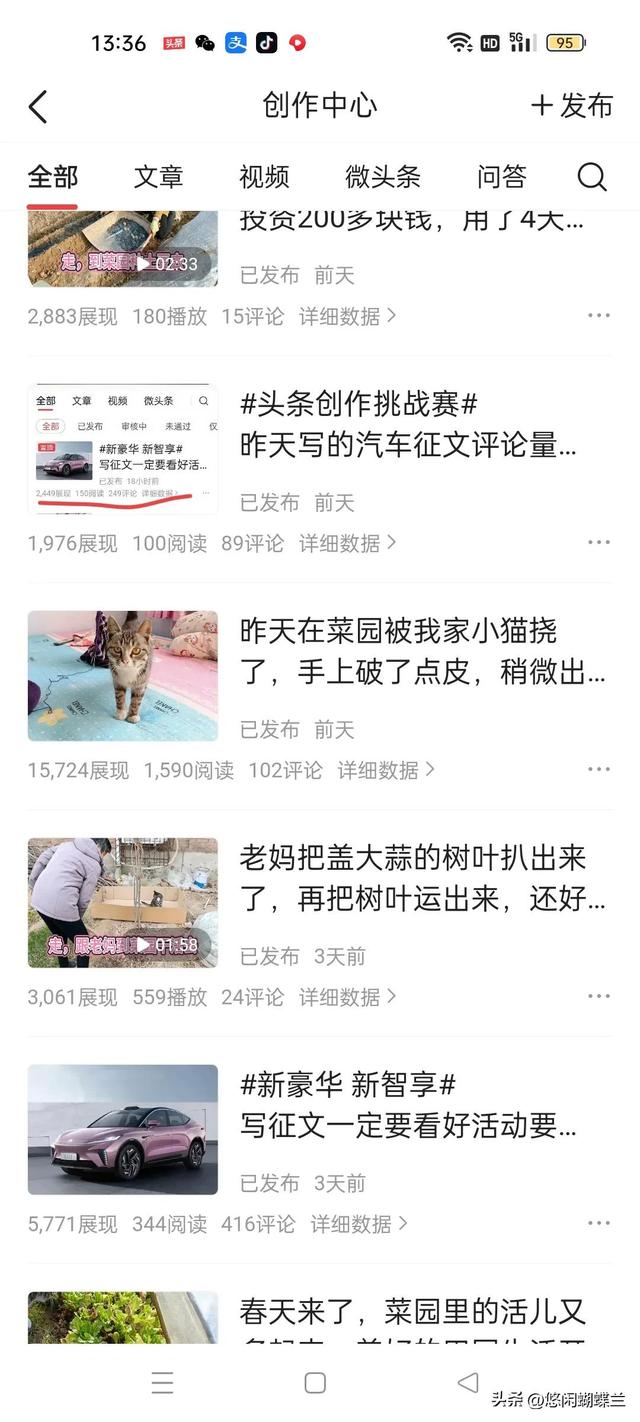View 详细数据 for the 5,771展现 post
The width and height of the screenshot is (640, 1422).
coord(358,1224)
